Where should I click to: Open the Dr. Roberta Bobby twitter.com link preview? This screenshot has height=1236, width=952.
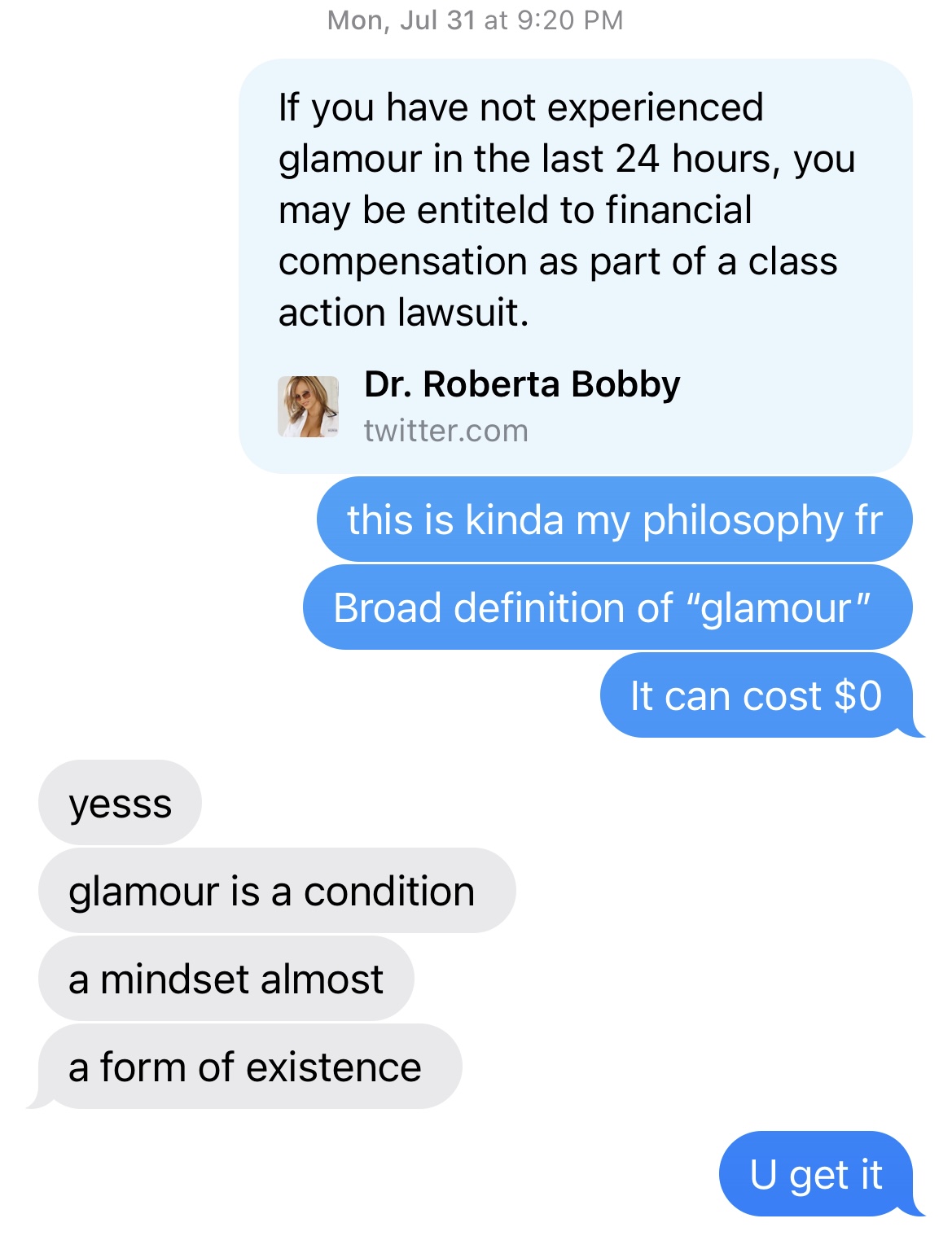[521, 405]
